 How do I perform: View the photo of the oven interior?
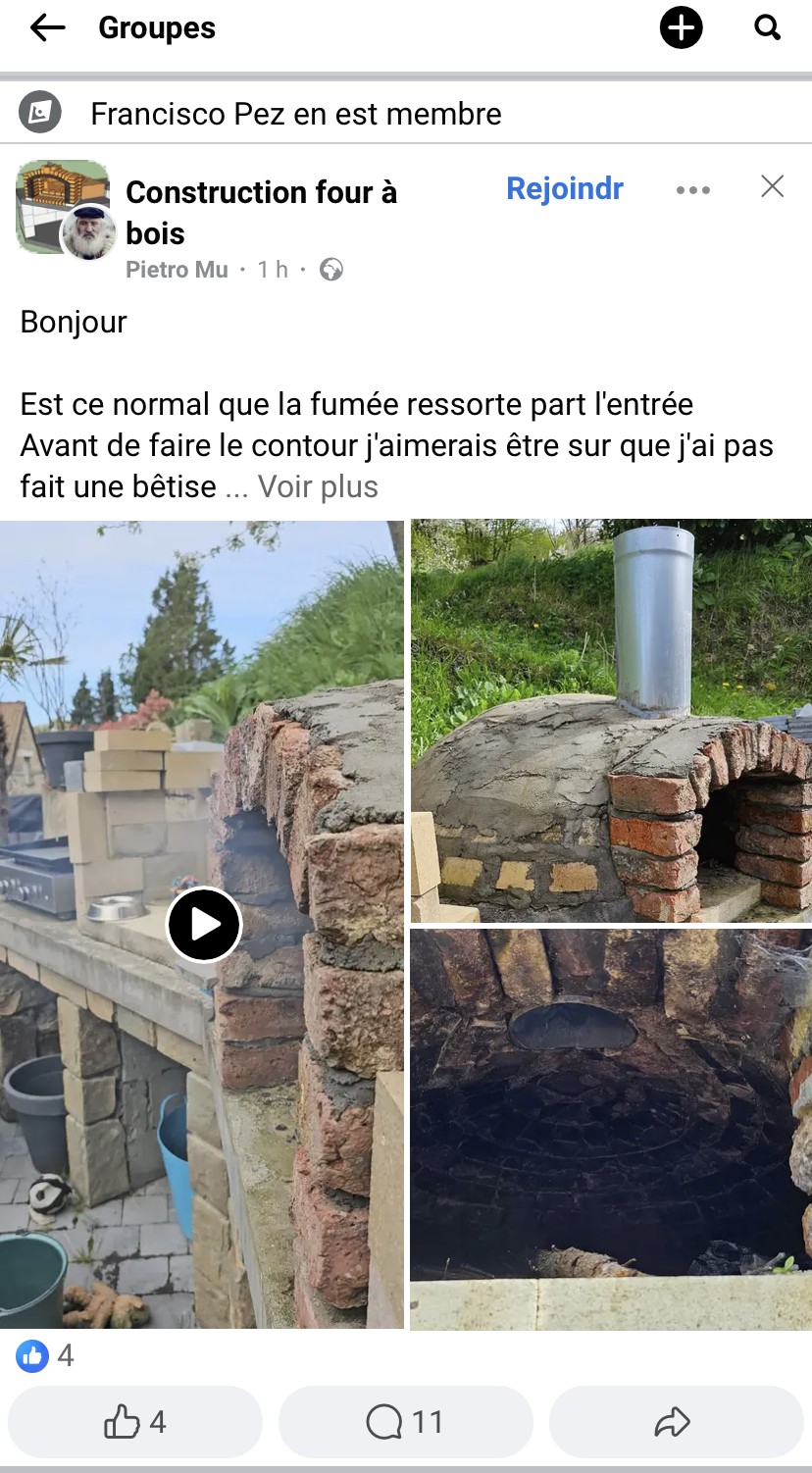(x=611, y=1128)
